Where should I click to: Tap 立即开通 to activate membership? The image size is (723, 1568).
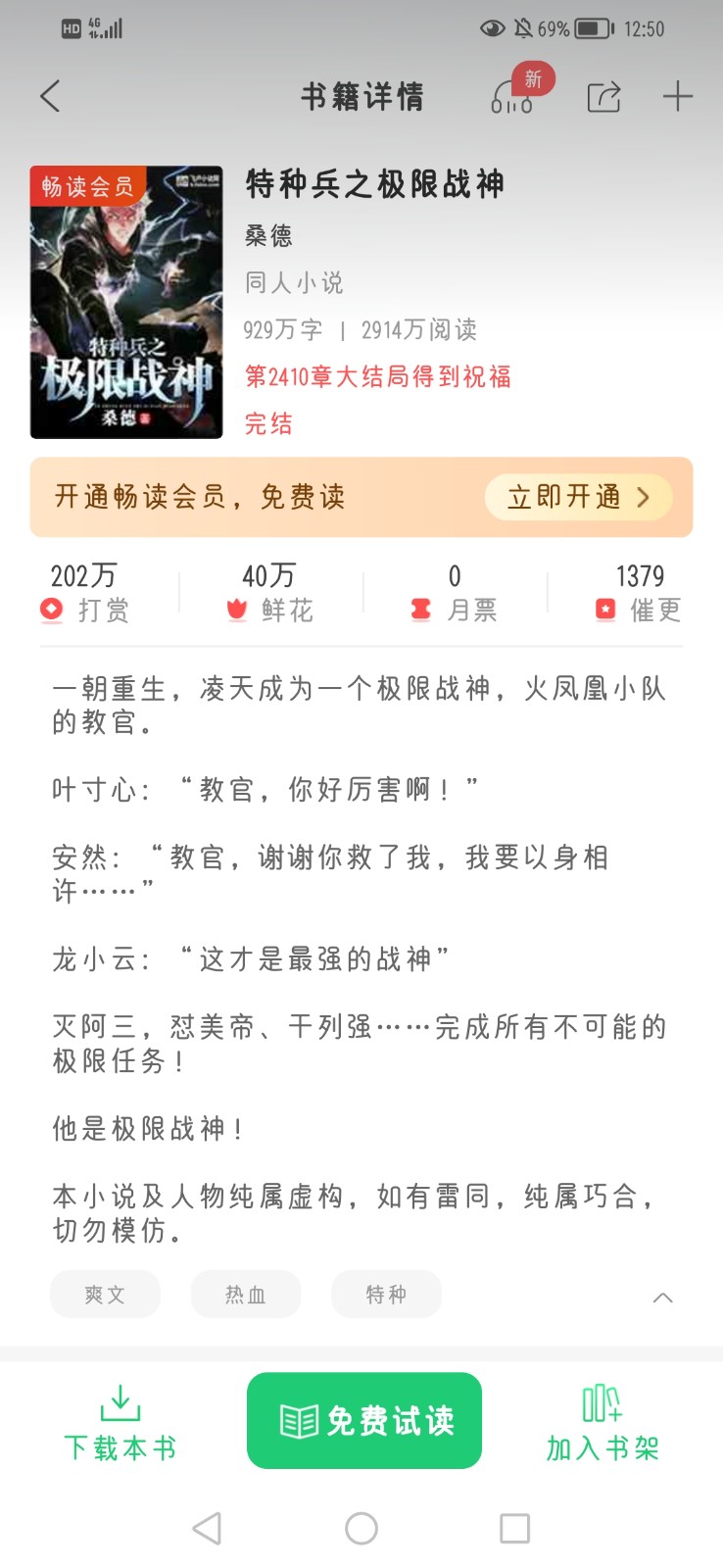coord(578,497)
